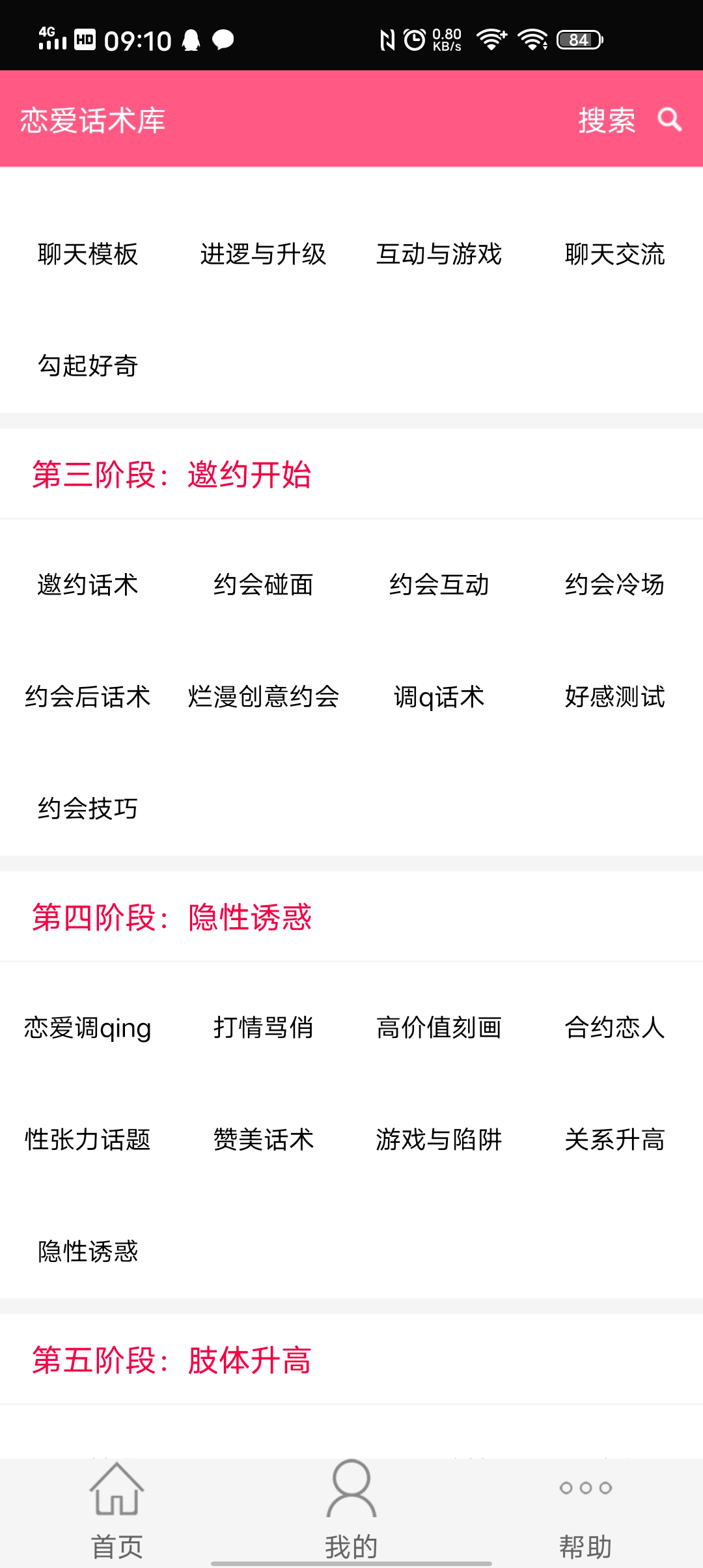Image resolution: width=703 pixels, height=1568 pixels.
Task: View 邀约话术 scripts
Action: click(87, 585)
